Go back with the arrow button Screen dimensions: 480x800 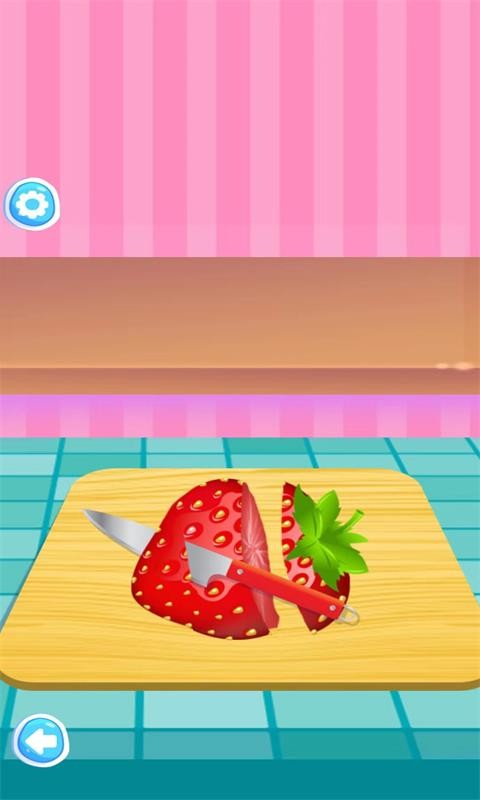[41, 740]
